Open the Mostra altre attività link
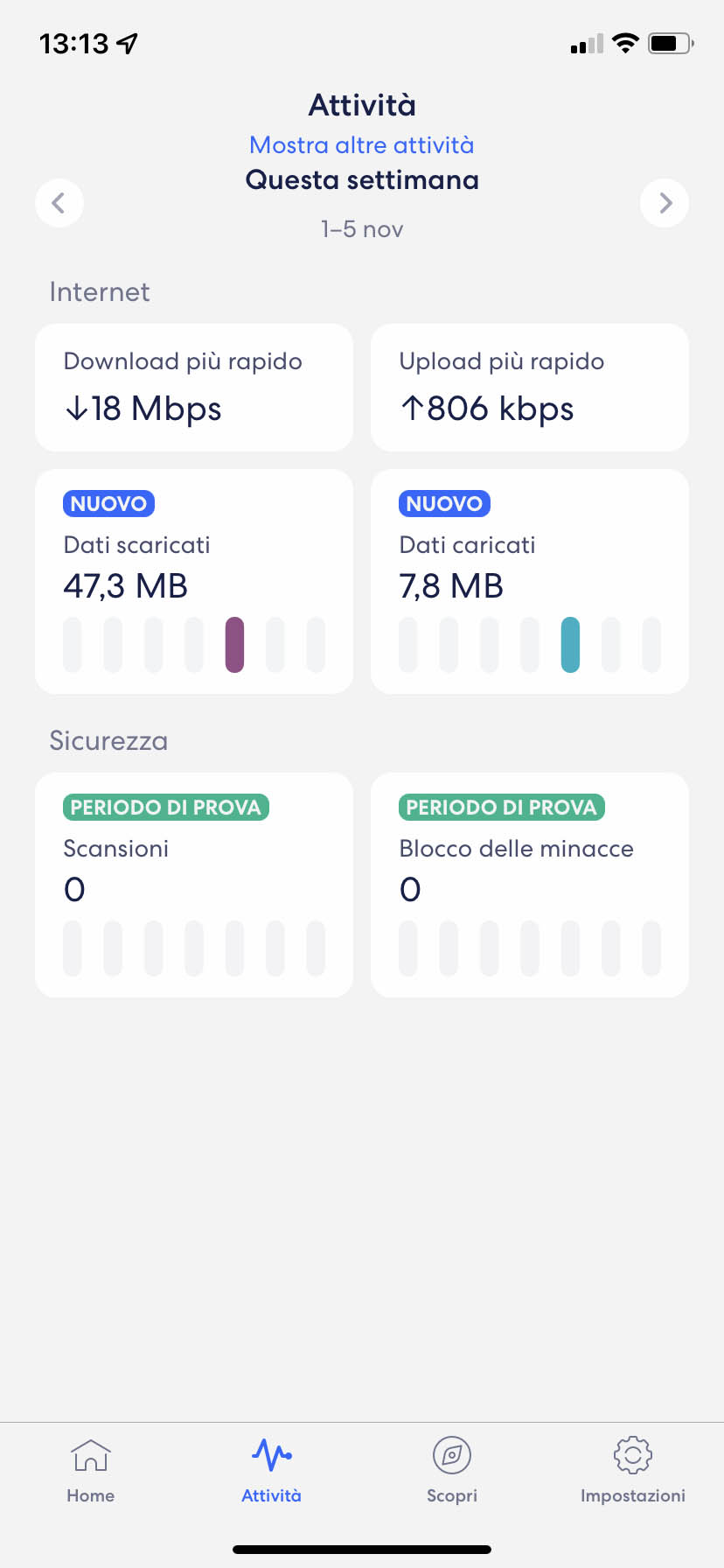 click(x=362, y=145)
